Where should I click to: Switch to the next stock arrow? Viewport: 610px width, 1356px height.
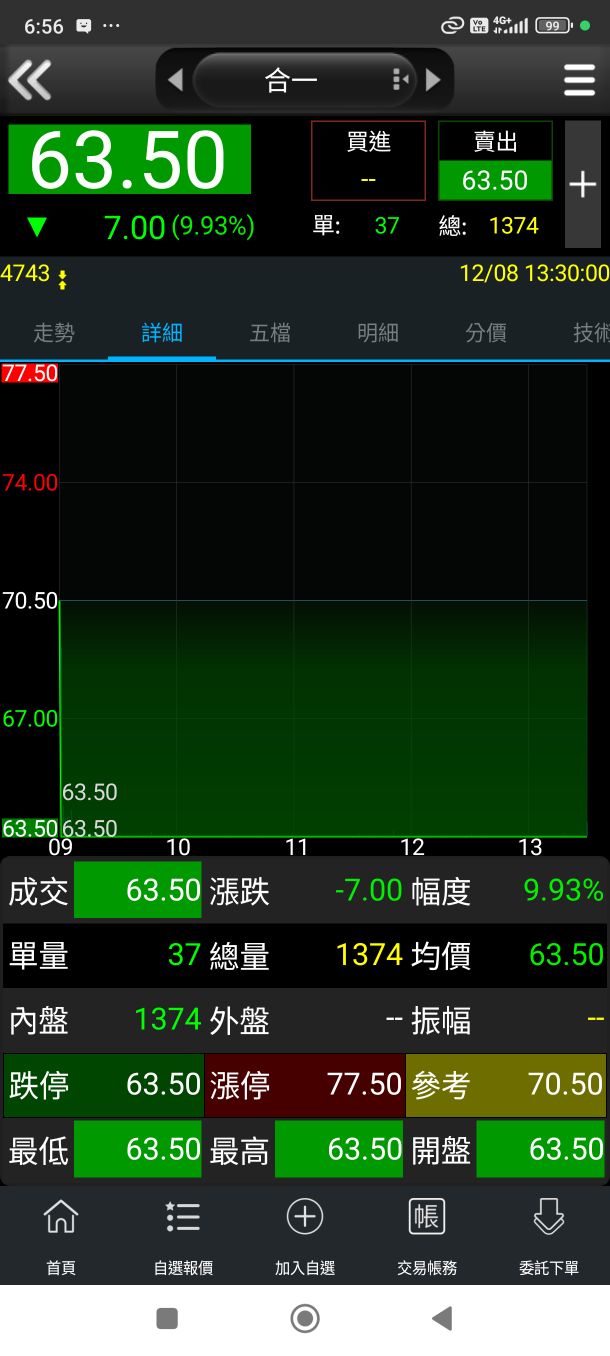point(433,79)
